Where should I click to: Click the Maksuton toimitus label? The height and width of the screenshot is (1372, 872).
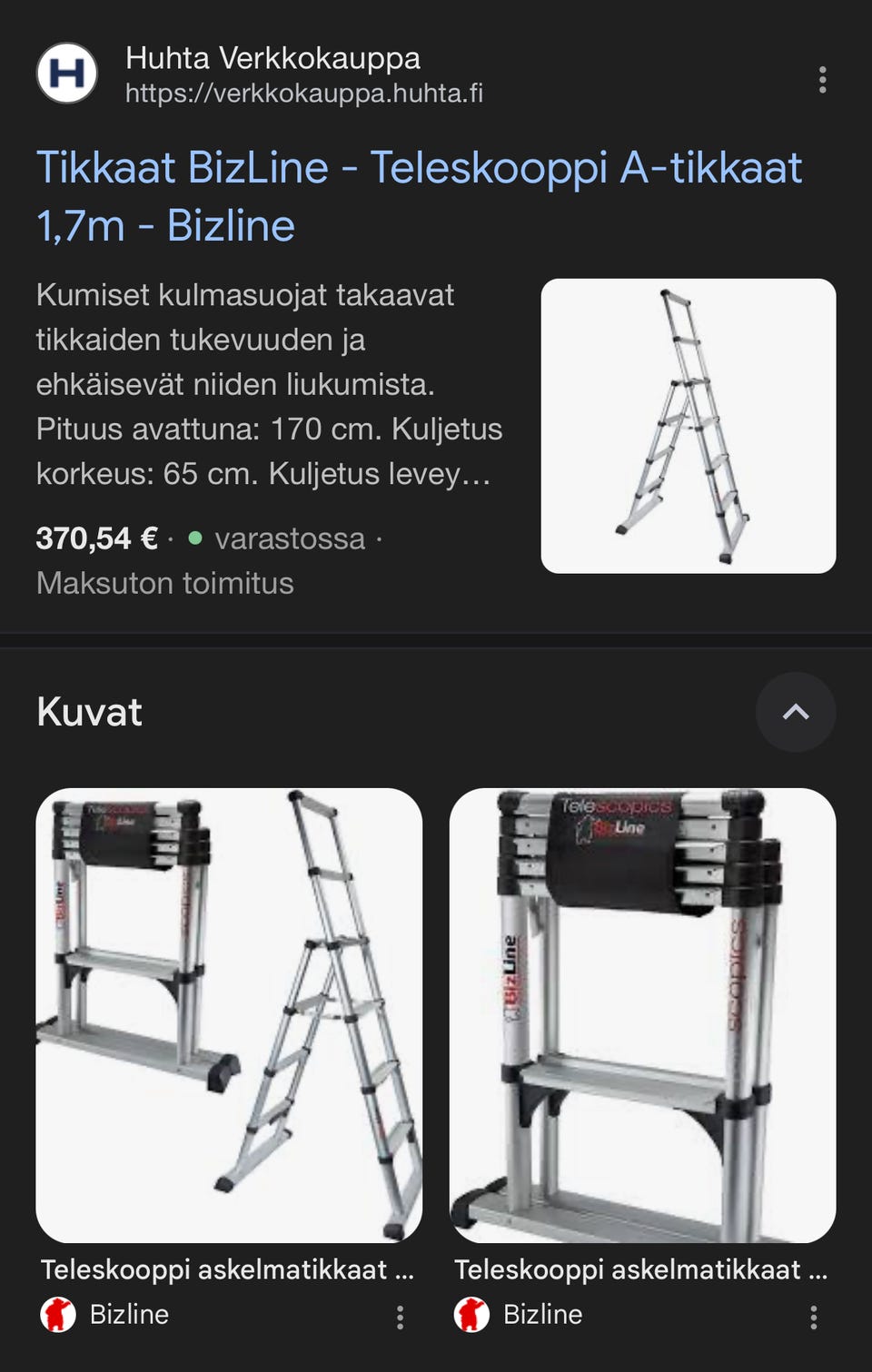[163, 584]
